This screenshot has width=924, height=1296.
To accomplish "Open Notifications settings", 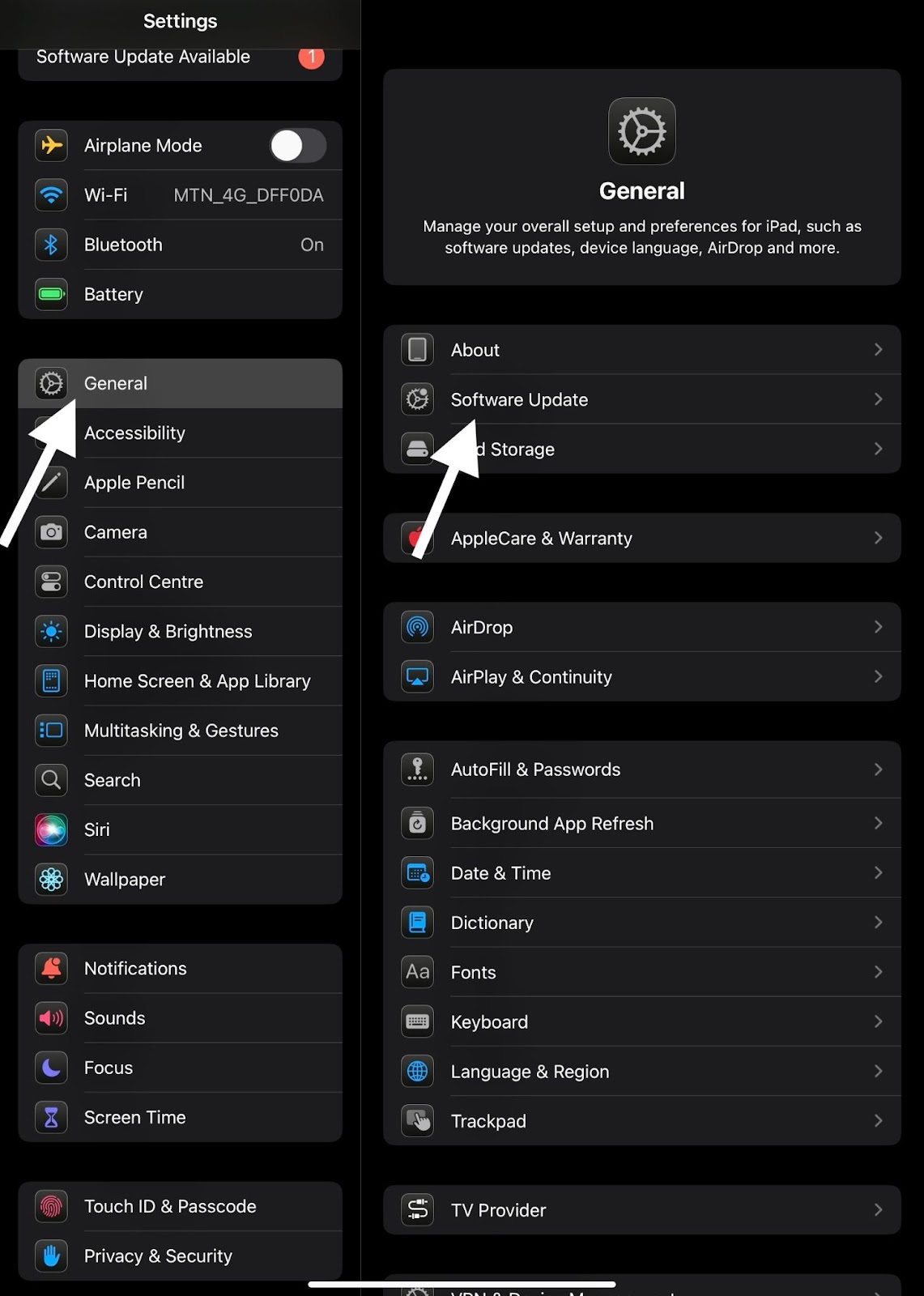I will point(180,969).
